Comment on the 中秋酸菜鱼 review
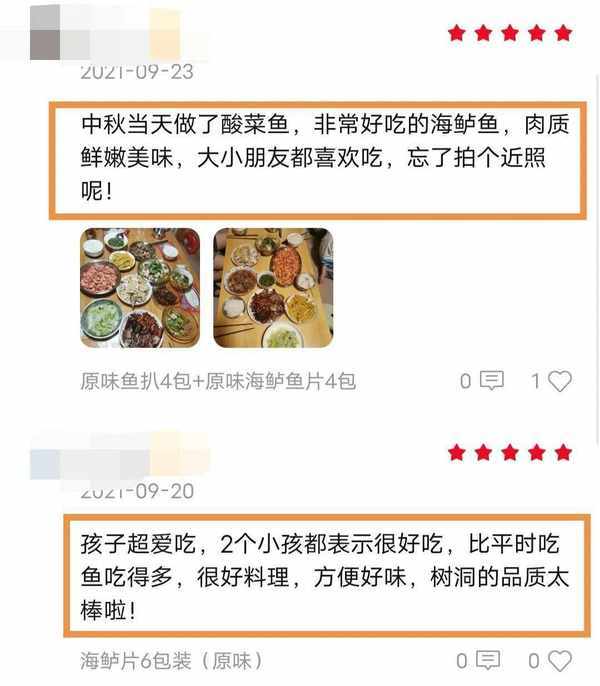 click(490, 380)
